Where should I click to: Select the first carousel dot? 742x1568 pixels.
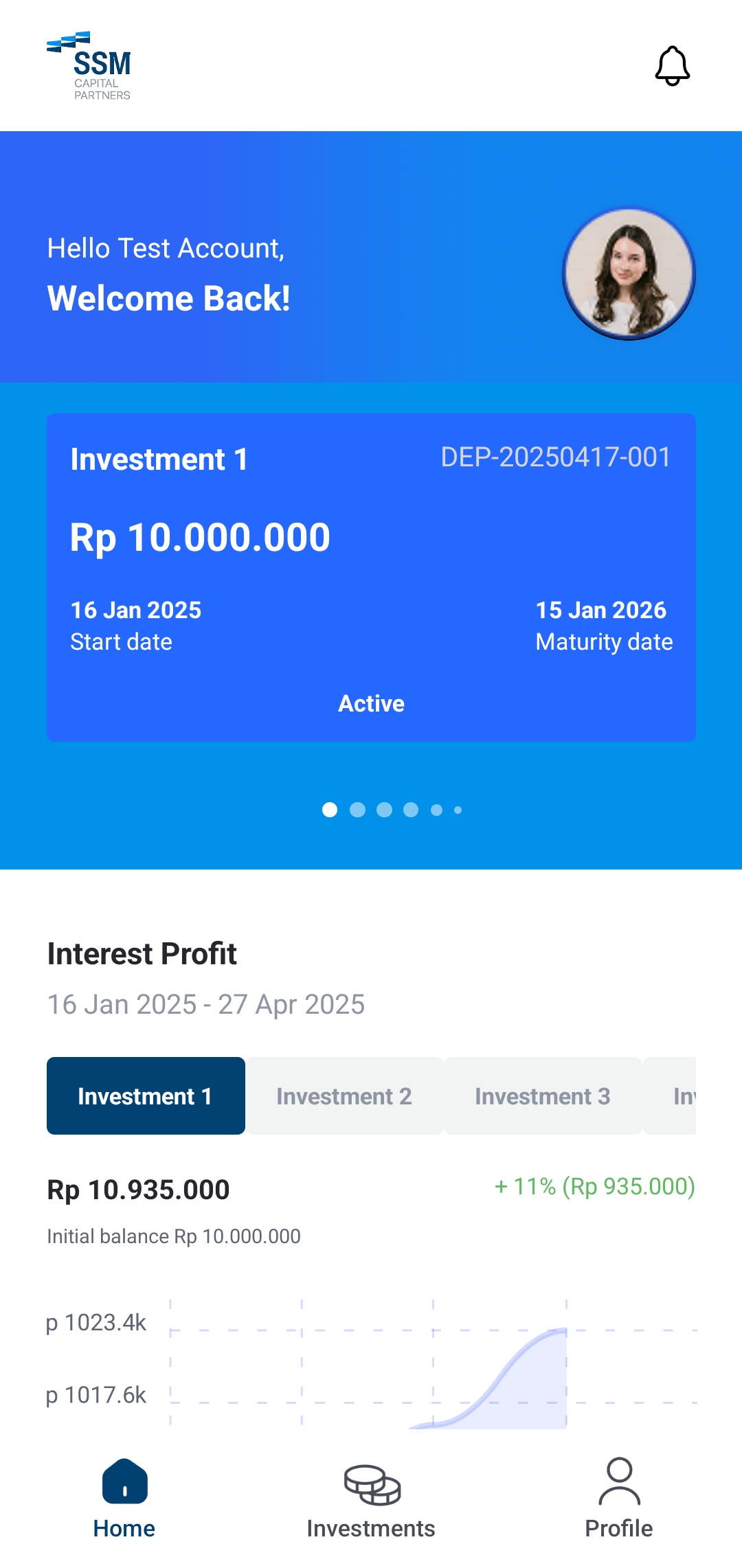click(330, 810)
